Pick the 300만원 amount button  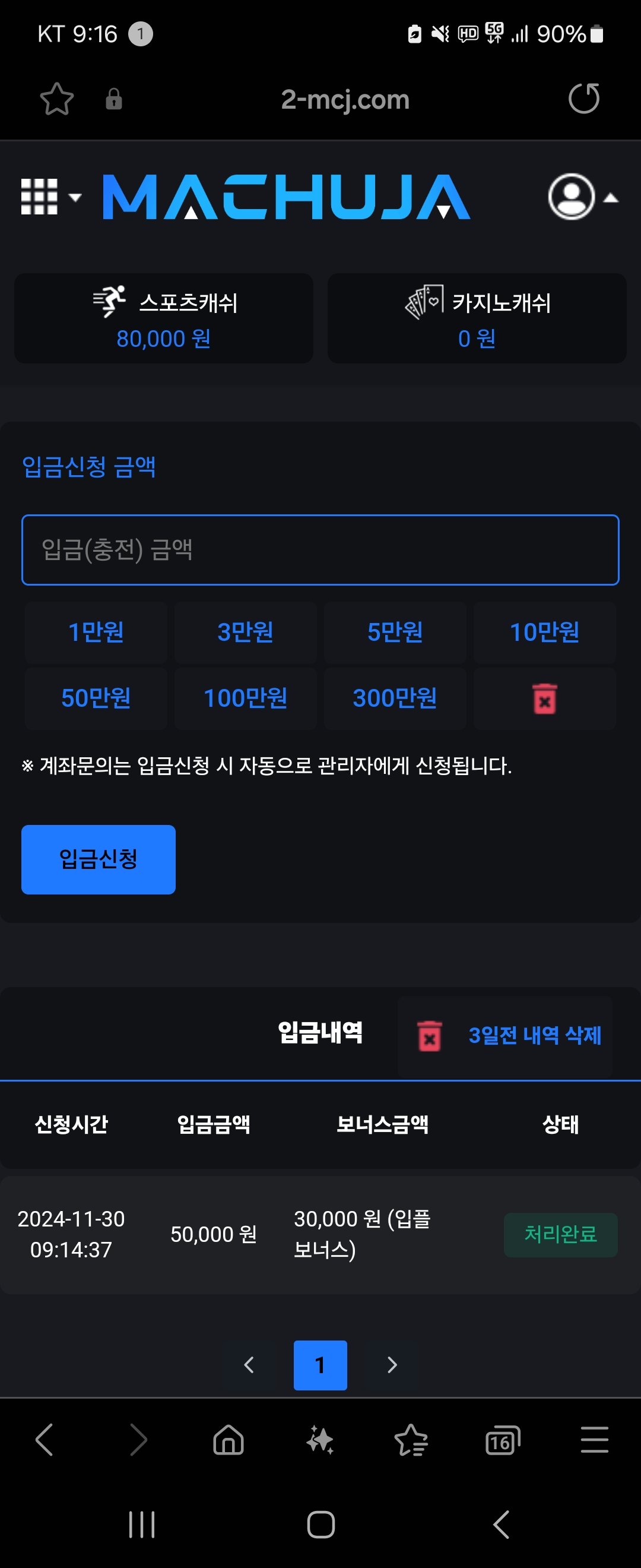pos(395,698)
